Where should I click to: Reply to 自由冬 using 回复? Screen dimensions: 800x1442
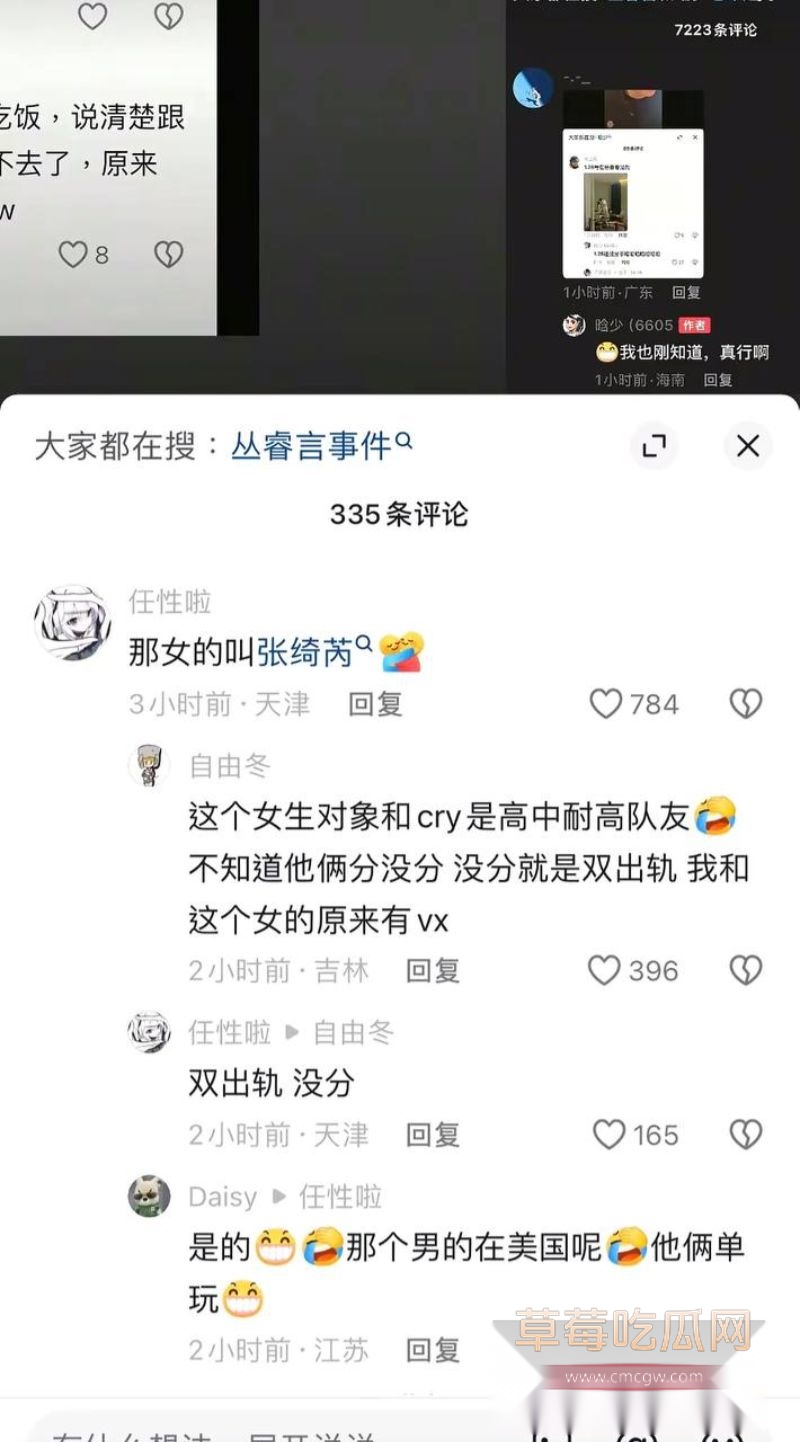click(x=432, y=969)
